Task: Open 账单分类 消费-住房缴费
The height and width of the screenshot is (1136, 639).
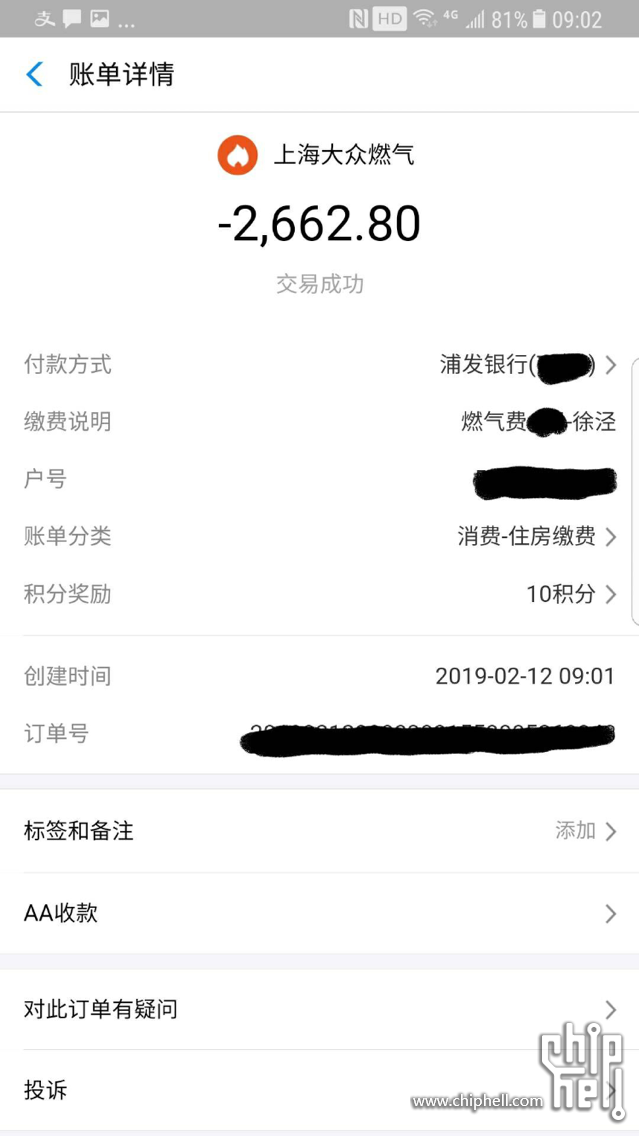Action: tap(320, 537)
